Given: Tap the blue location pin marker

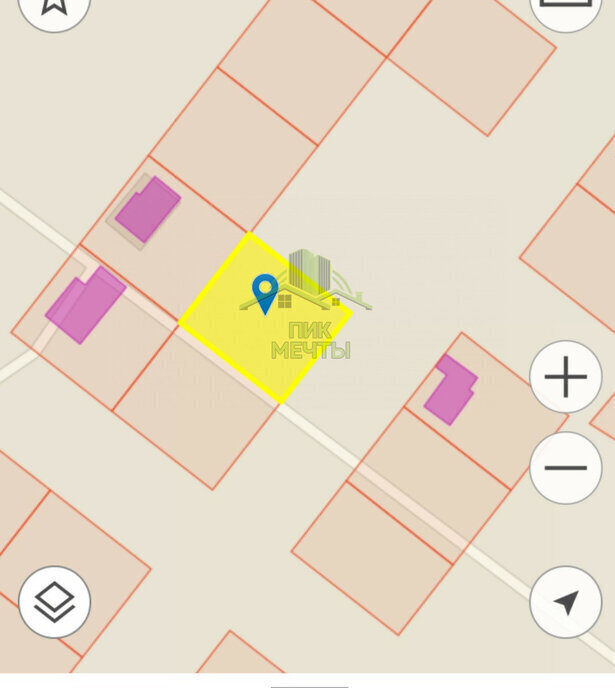Looking at the screenshot, I should click(265, 292).
